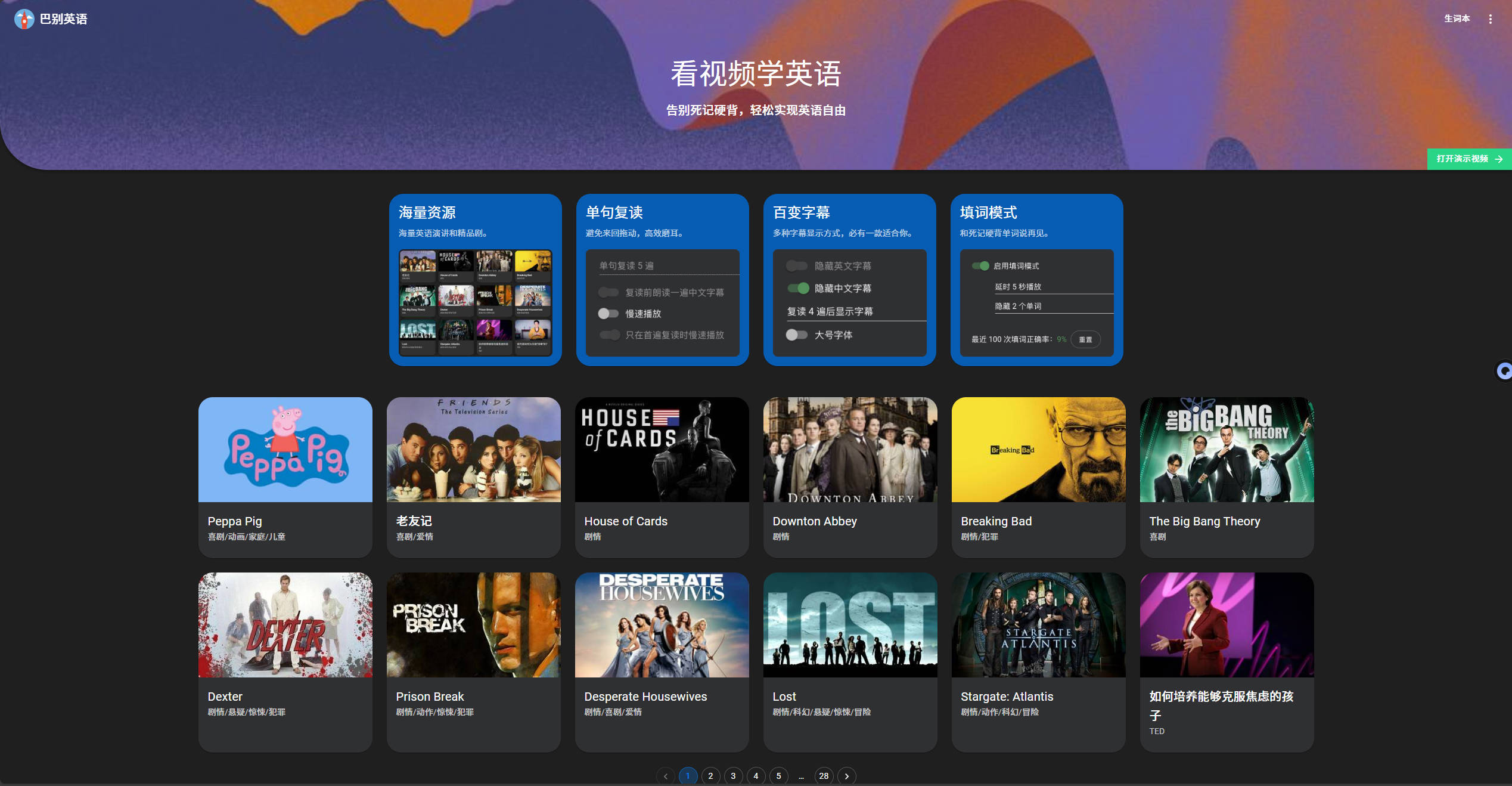Open The Big Bang Theory card
The width and height of the screenshot is (1512, 786).
point(1227,477)
